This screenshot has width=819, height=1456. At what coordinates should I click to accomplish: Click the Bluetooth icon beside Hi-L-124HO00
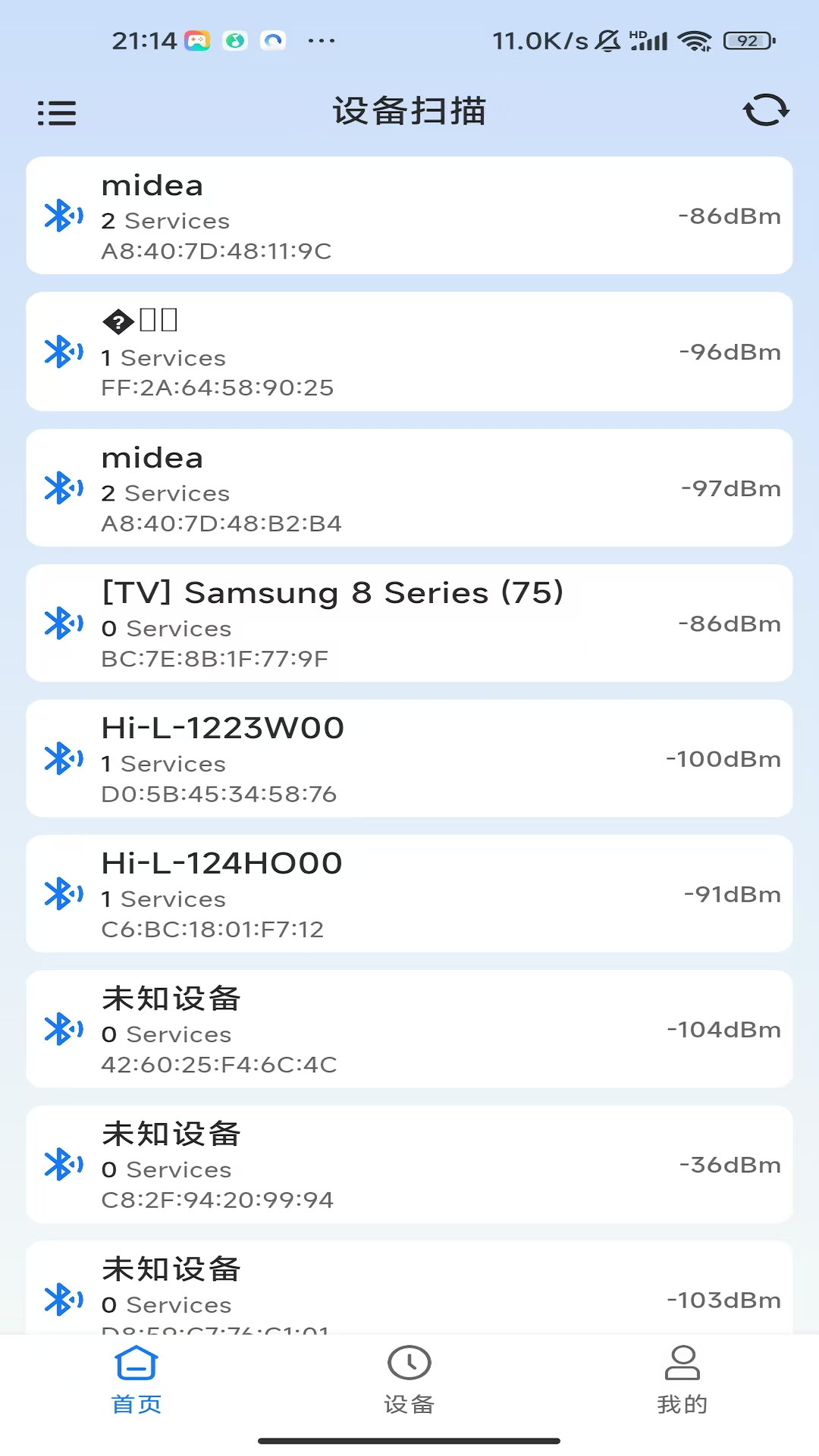pos(64,894)
